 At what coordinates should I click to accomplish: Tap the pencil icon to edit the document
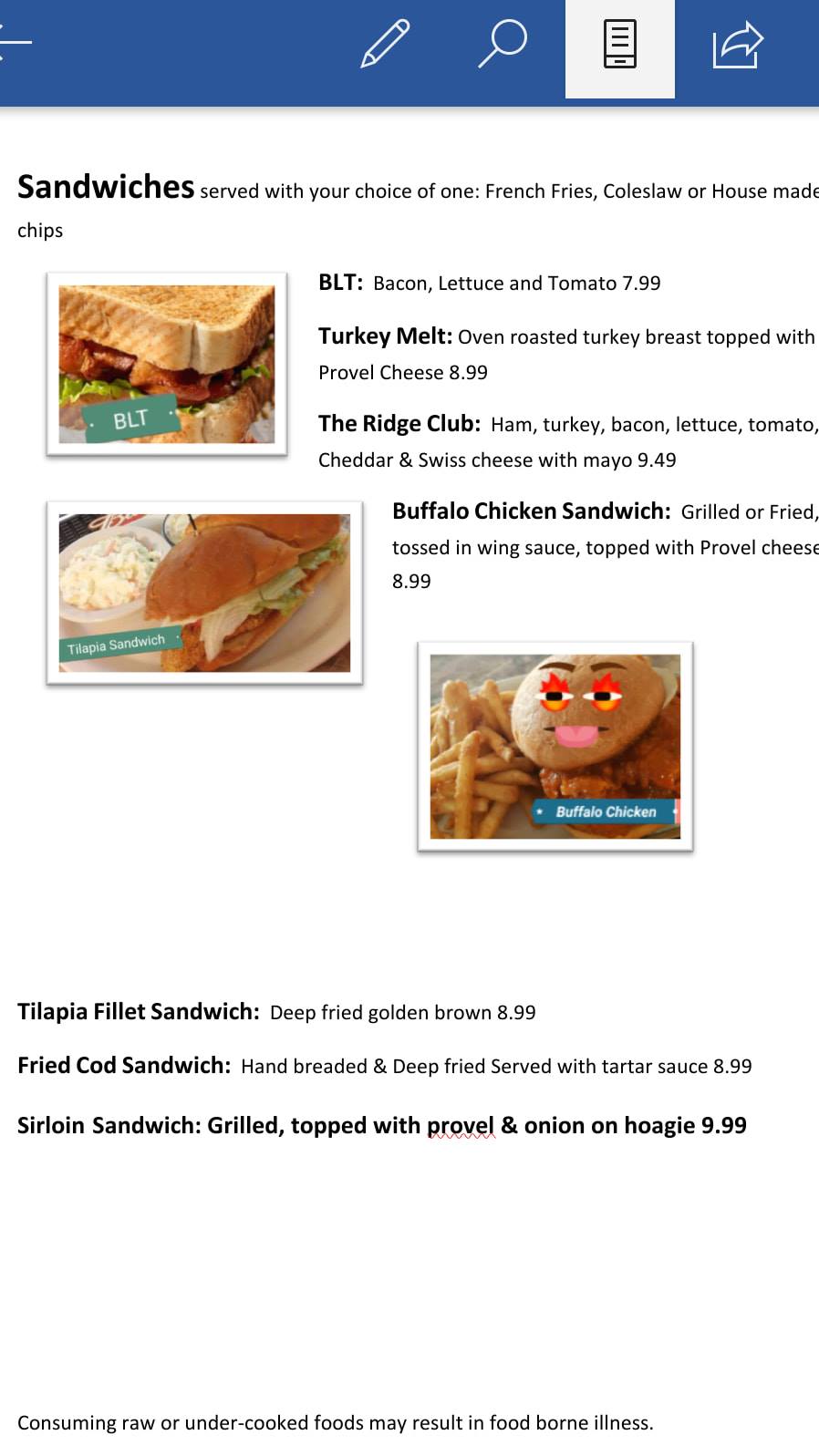pyautogui.click(x=385, y=44)
